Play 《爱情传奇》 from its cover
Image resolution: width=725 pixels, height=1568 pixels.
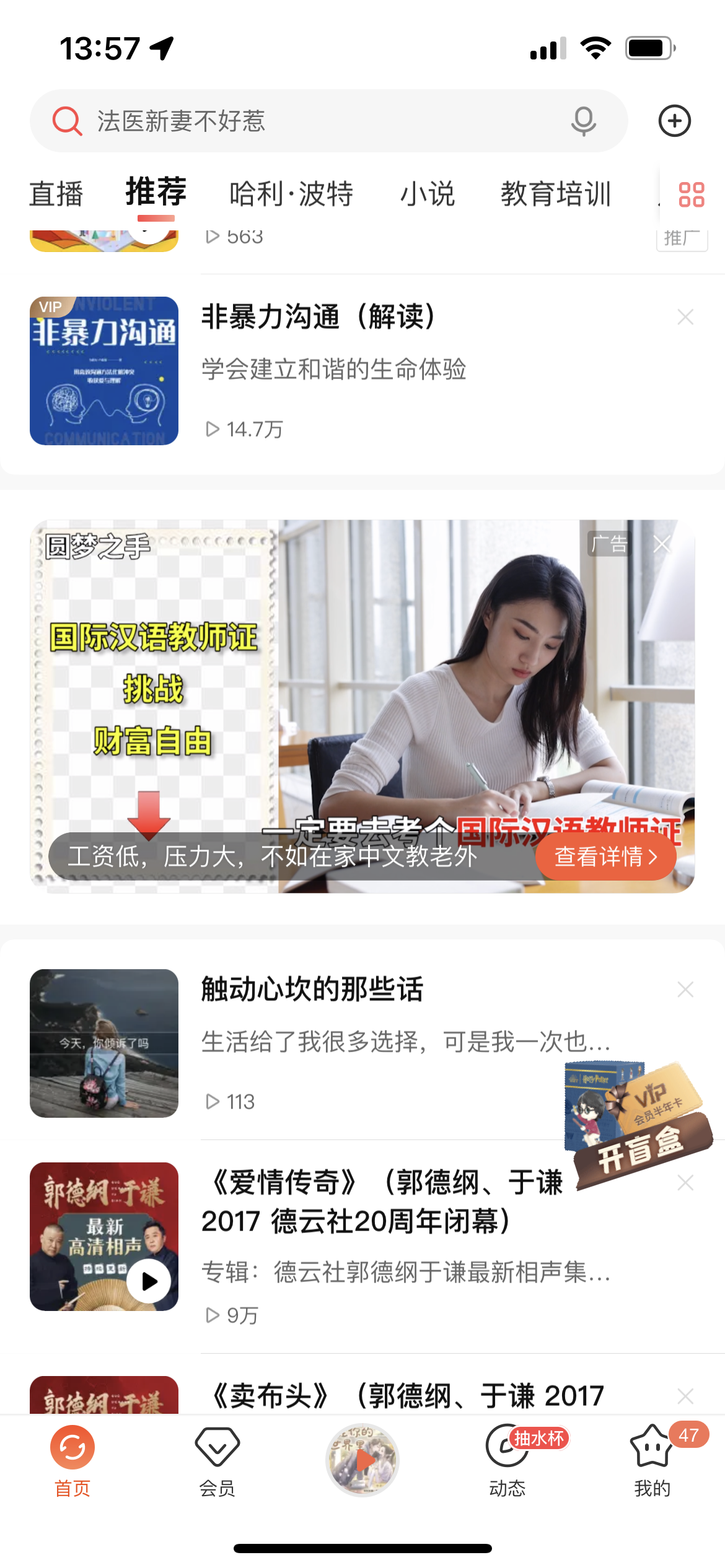tap(149, 1281)
